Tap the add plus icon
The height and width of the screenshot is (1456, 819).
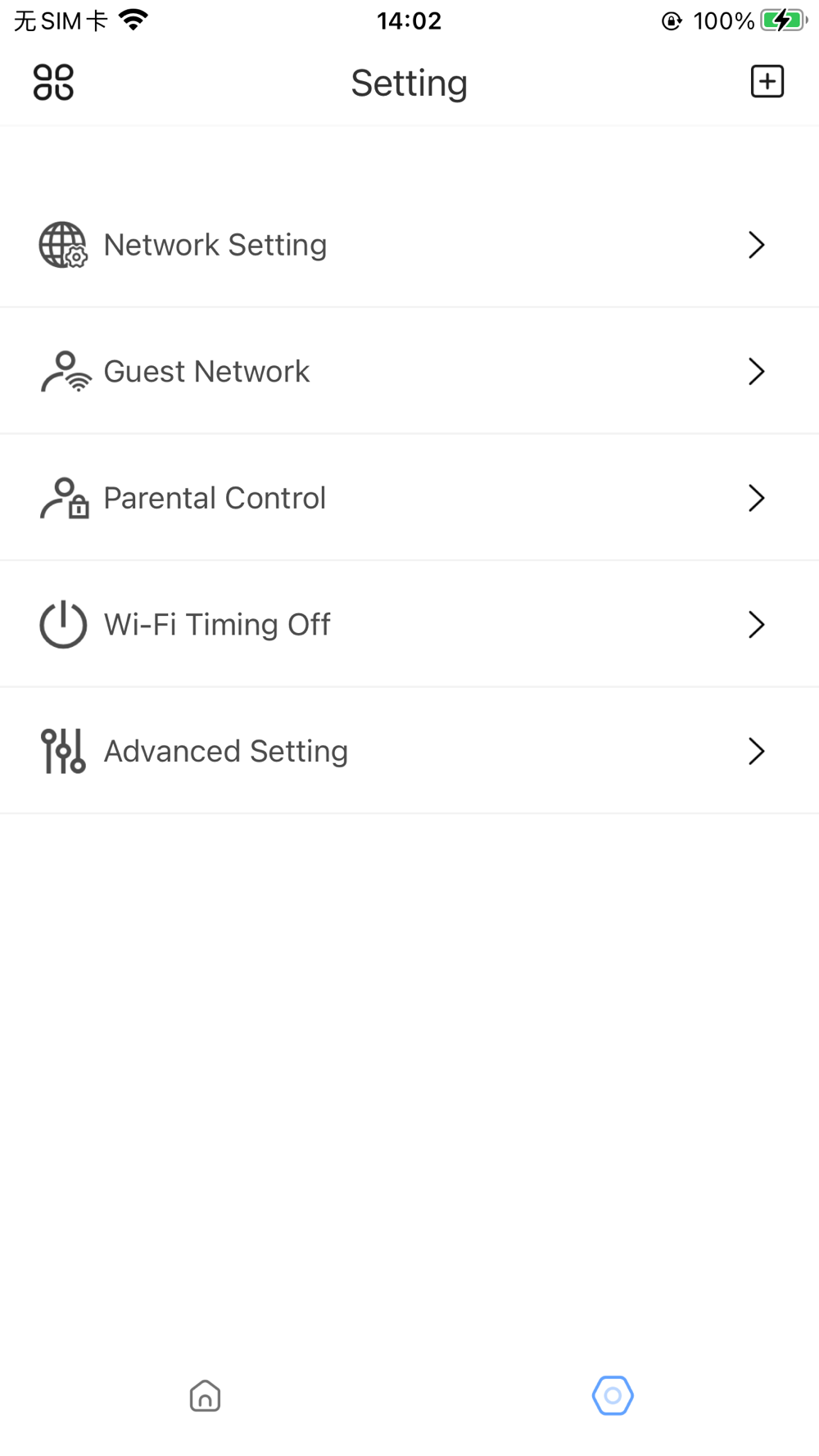pyautogui.click(x=767, y=82)
